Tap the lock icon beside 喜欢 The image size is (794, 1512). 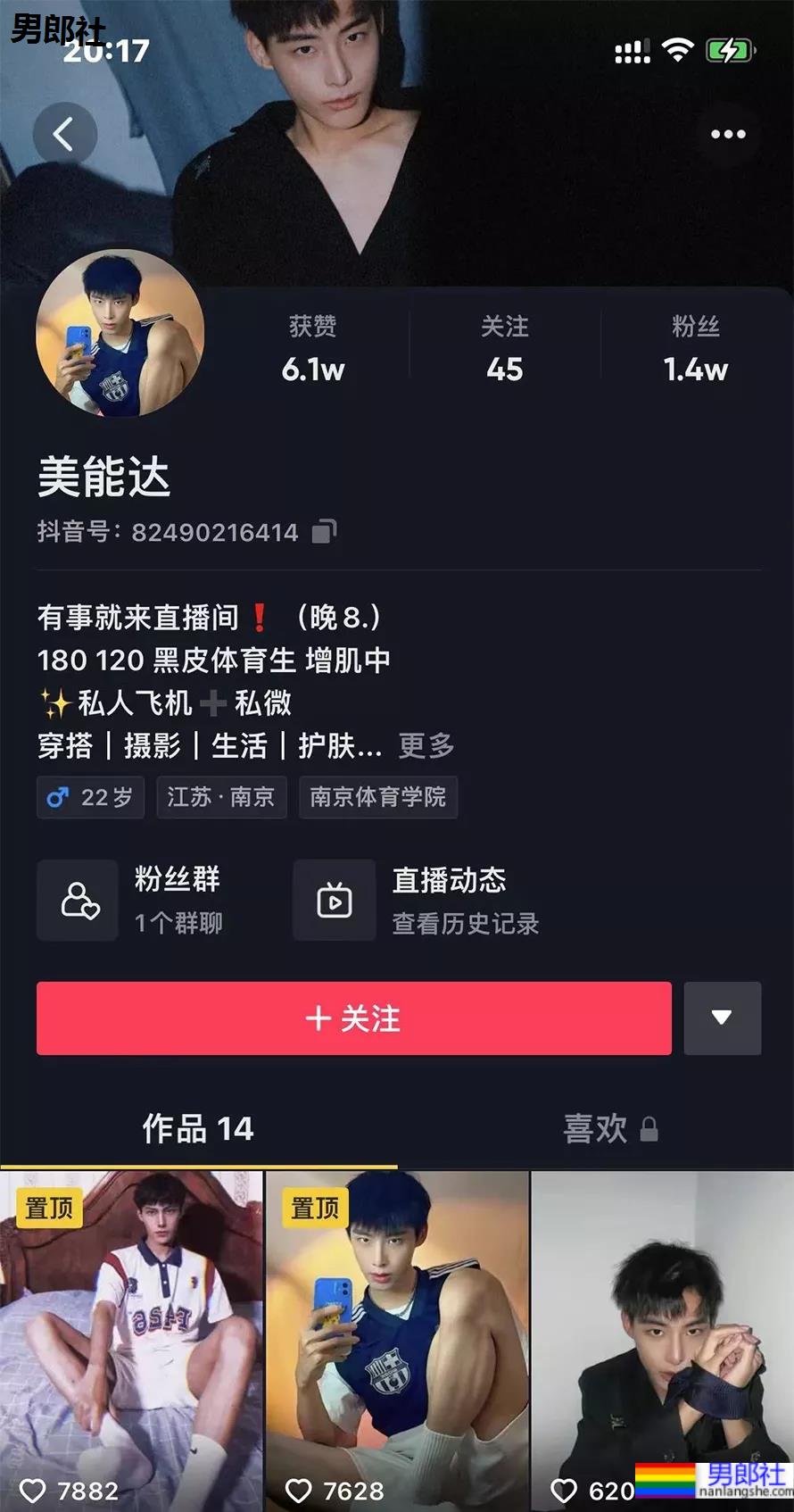(x=650, y=1129)
